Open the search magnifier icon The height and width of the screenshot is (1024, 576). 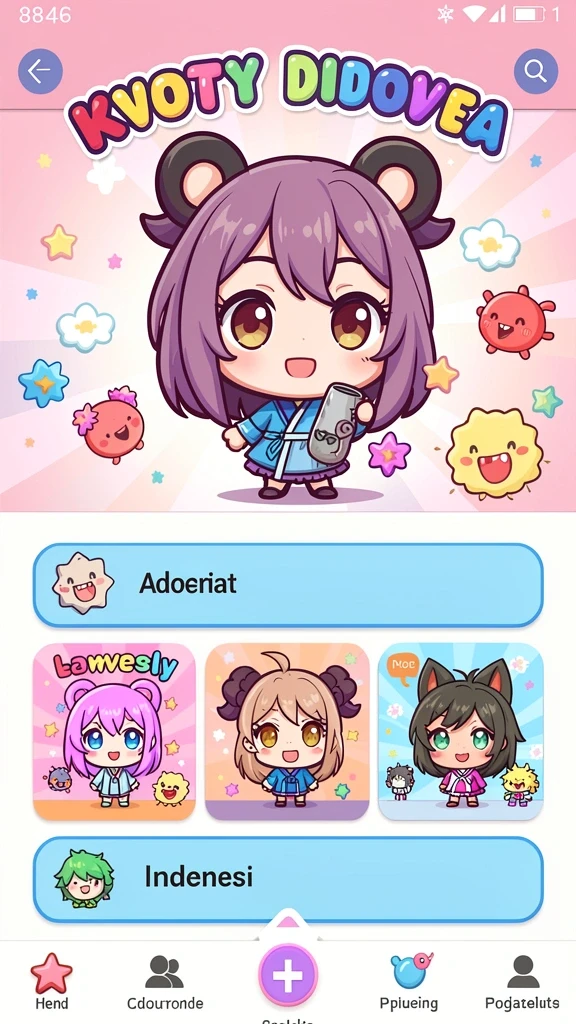click(536, 71)
